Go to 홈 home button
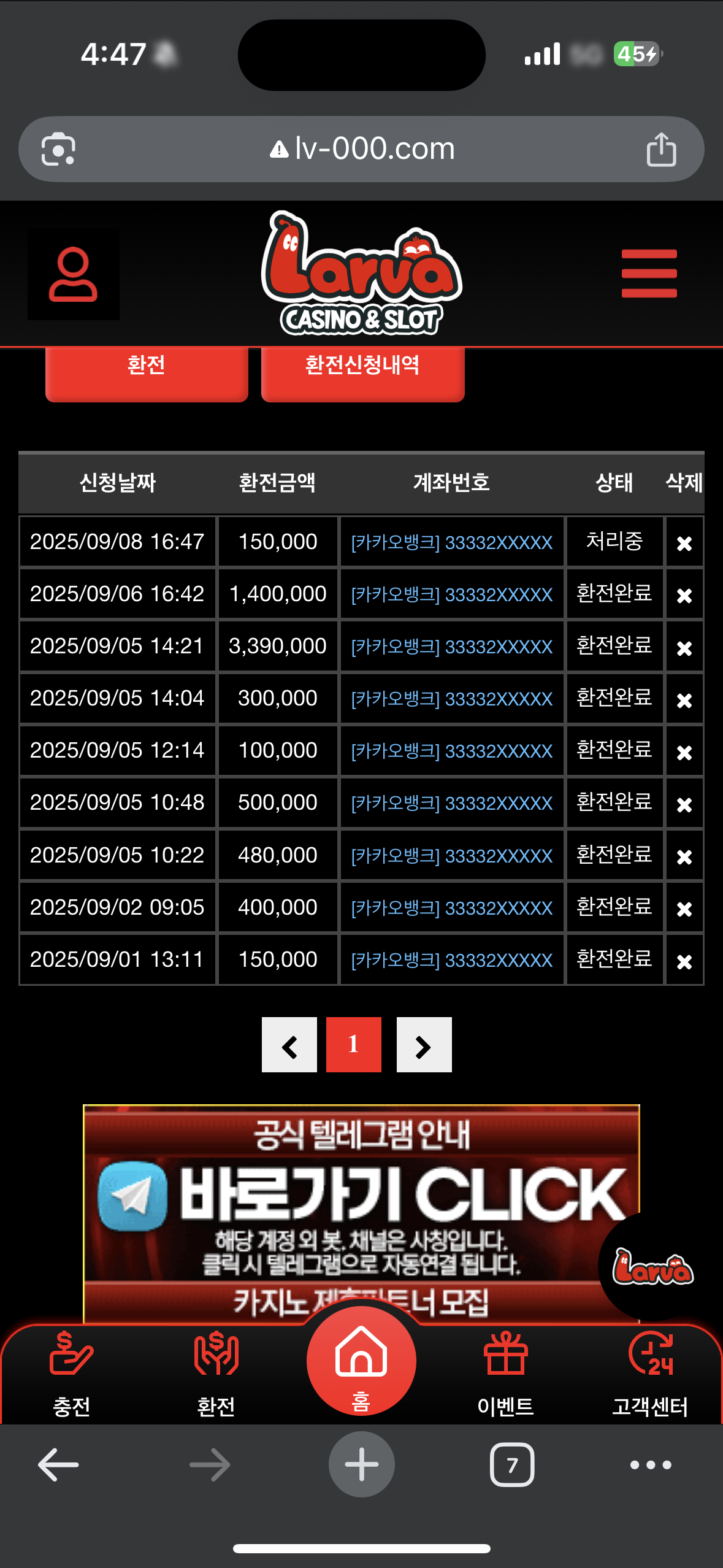723x1568 pixels. [361, 1361]
